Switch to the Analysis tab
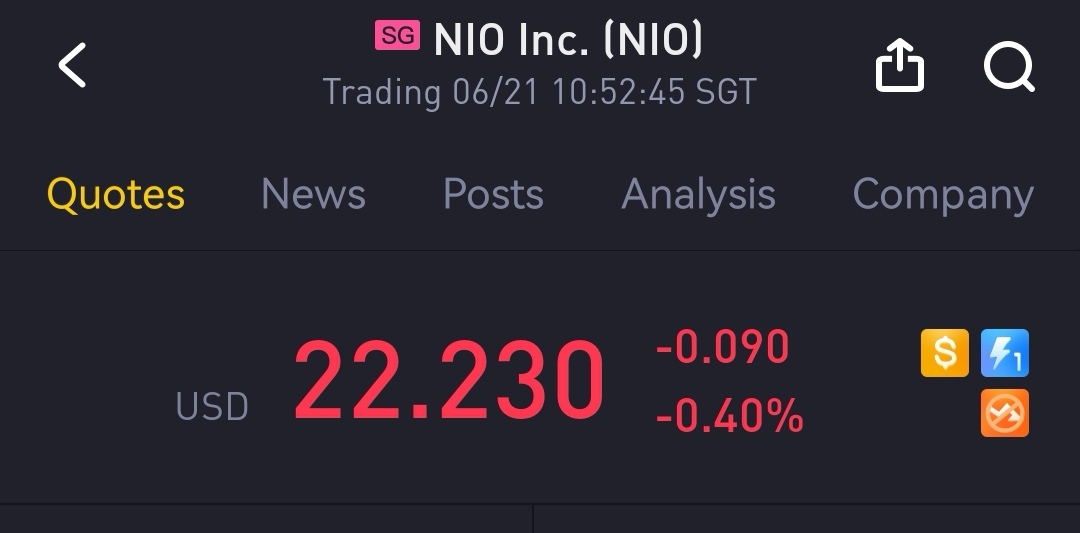Image resolution: width=1080 pixels, height=533 pixels. pos(698,194)
